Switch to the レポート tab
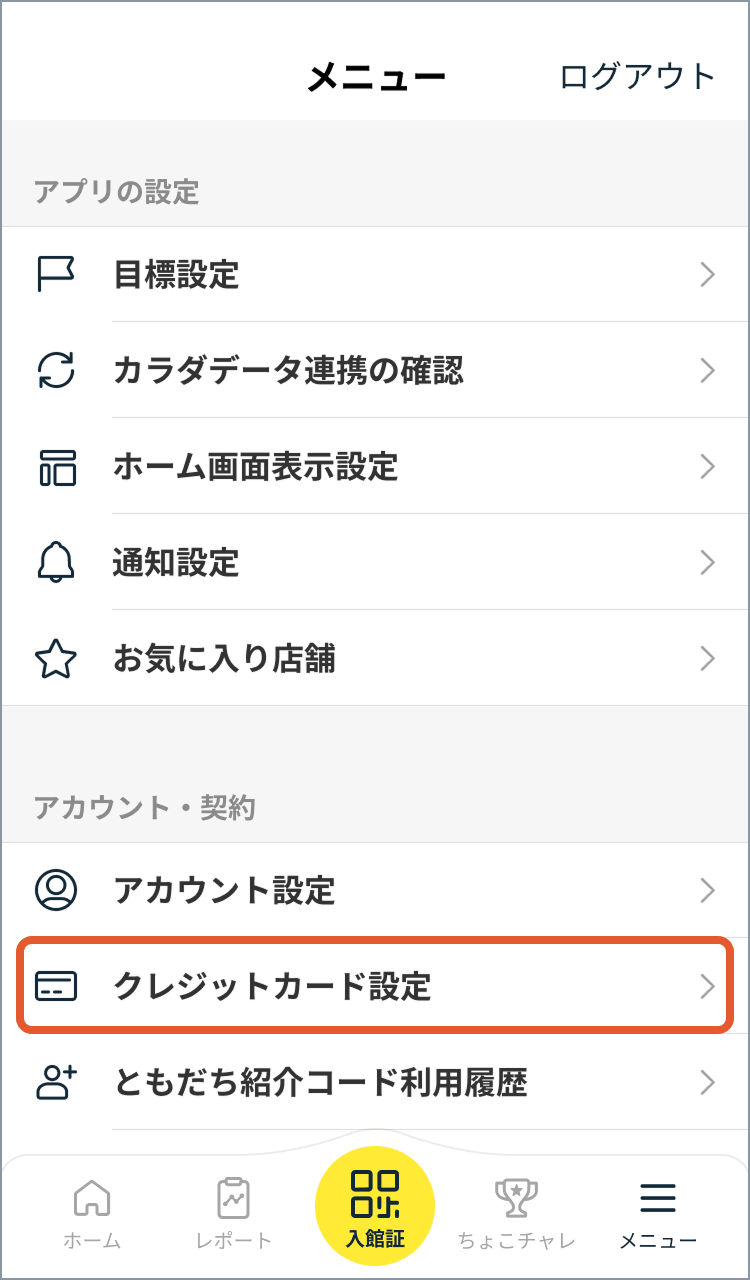The height and width of the screenshot is (1280, 750). 234,1214
